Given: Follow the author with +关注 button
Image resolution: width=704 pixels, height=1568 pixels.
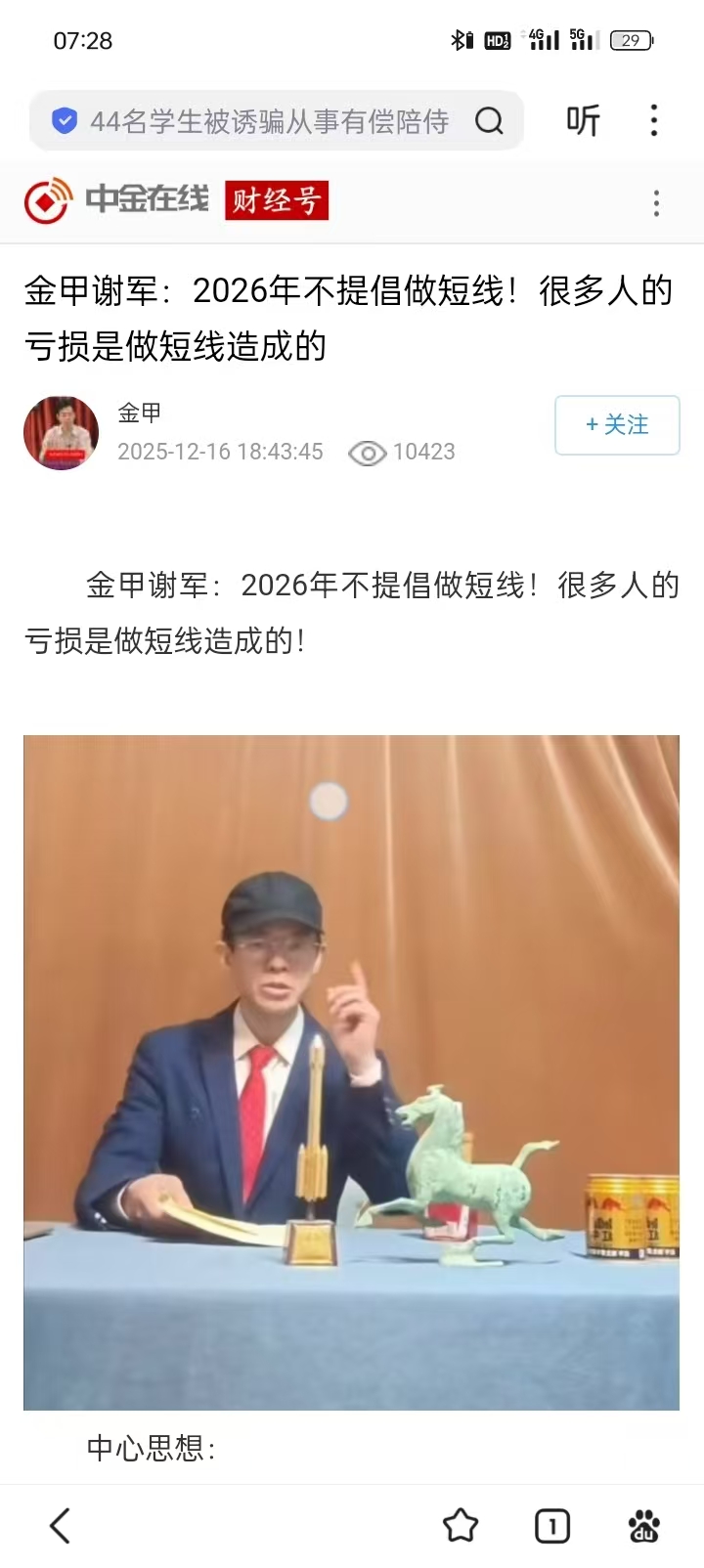Looking at the screenshot, I should click(617, 425).
